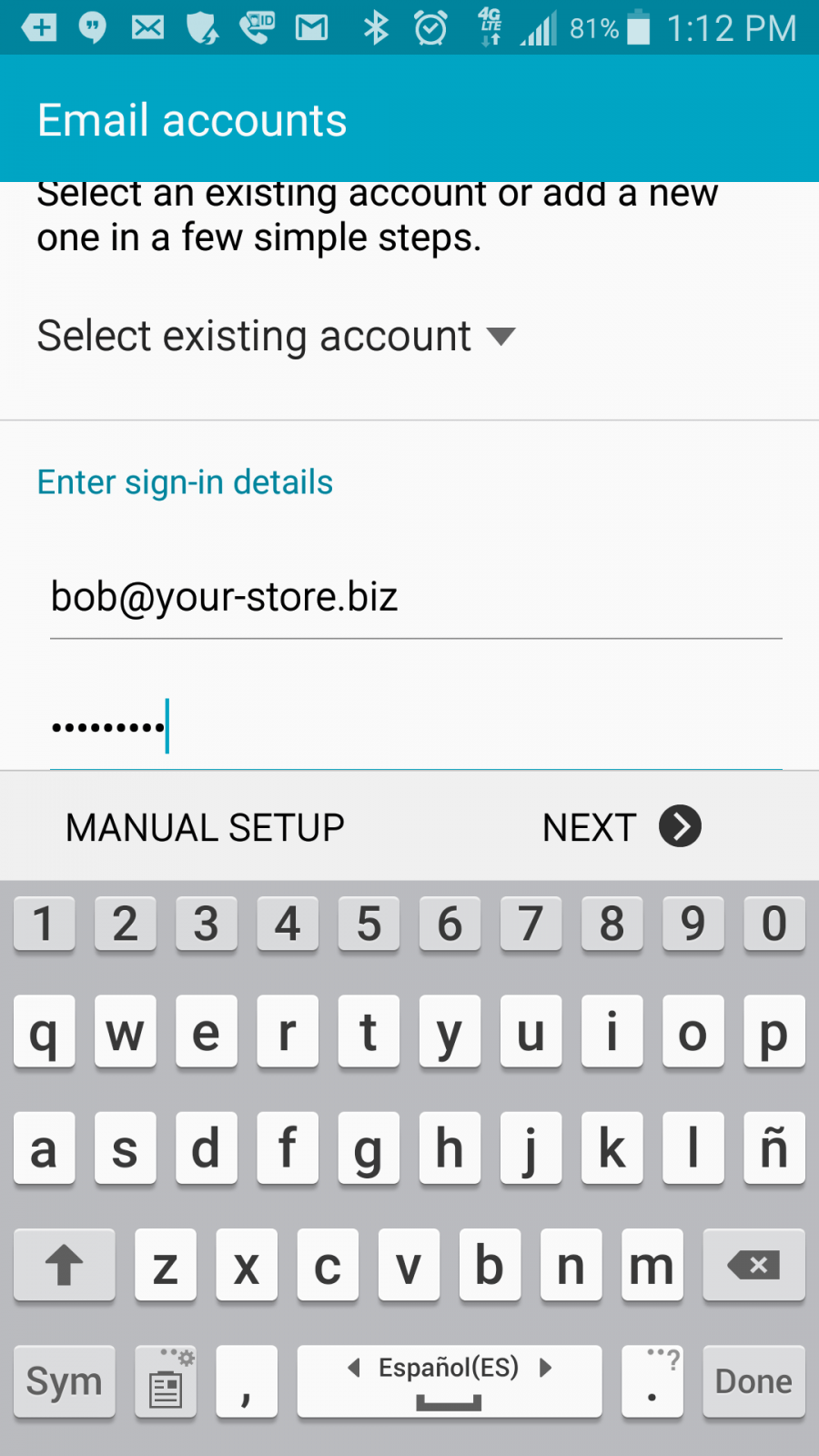819x1456 pixels.
Task: Hit the backspace key
Action: tap(753, 1265)
